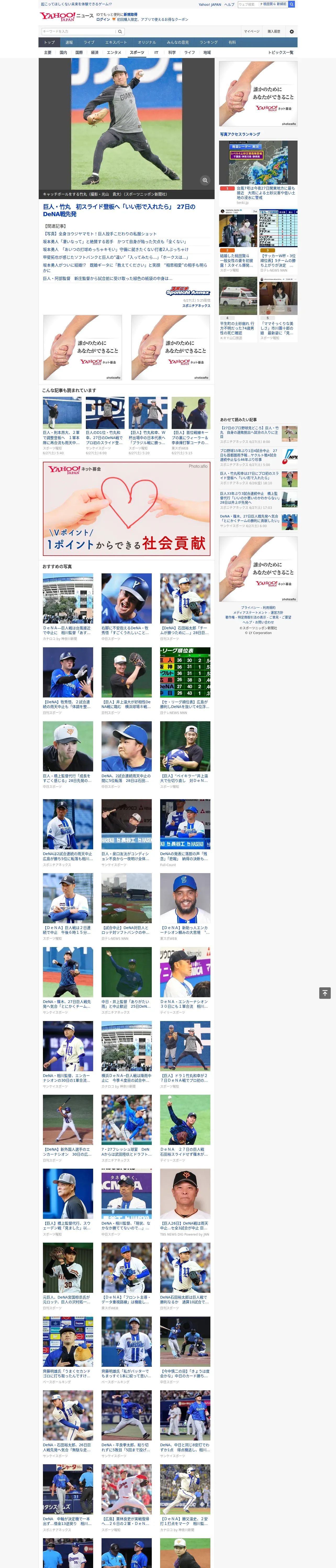Select the 国内 category
The image size is (336, 1568).
pos(63,52)
